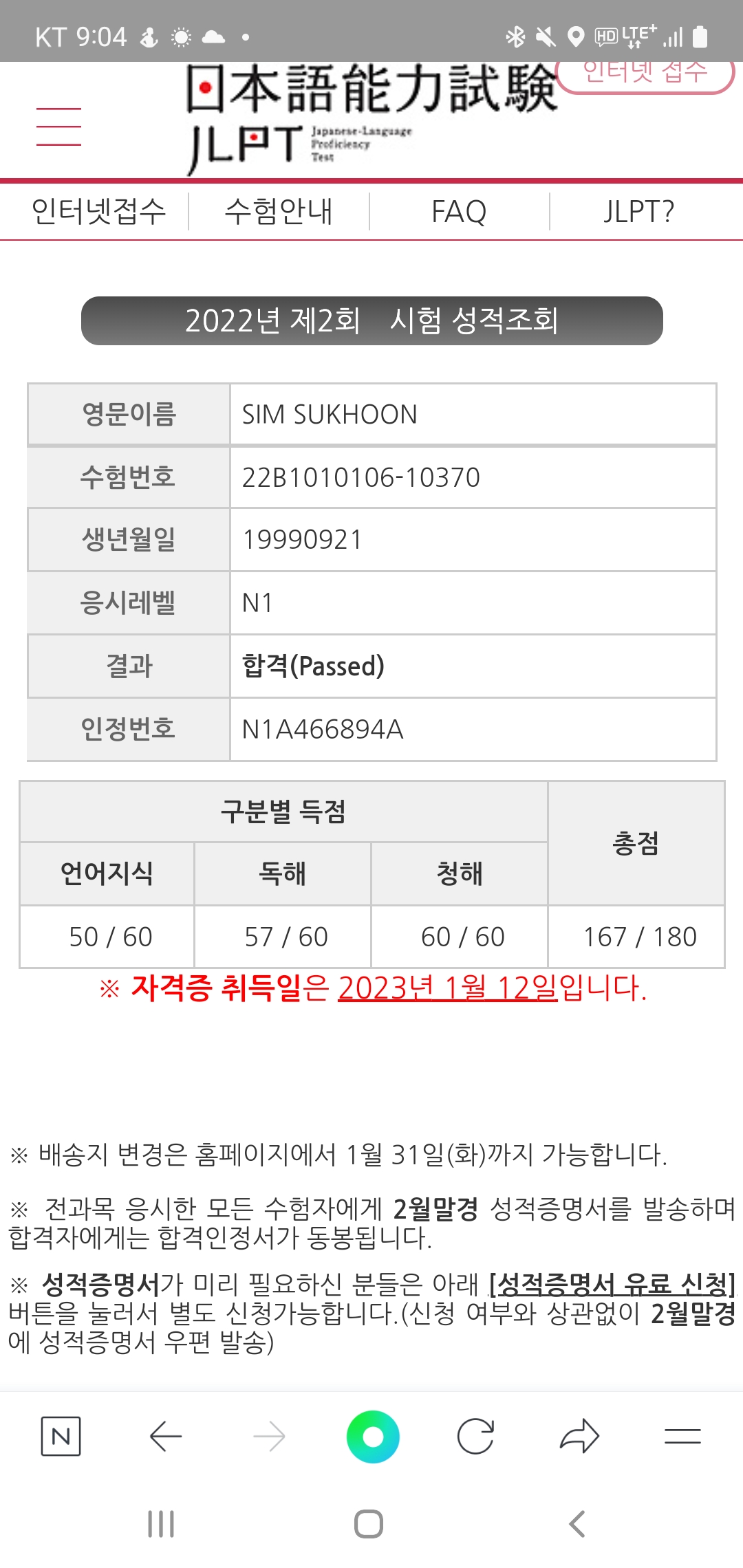Go to the system home screen
The image size is (743, 1568).
coord(369,1524)
